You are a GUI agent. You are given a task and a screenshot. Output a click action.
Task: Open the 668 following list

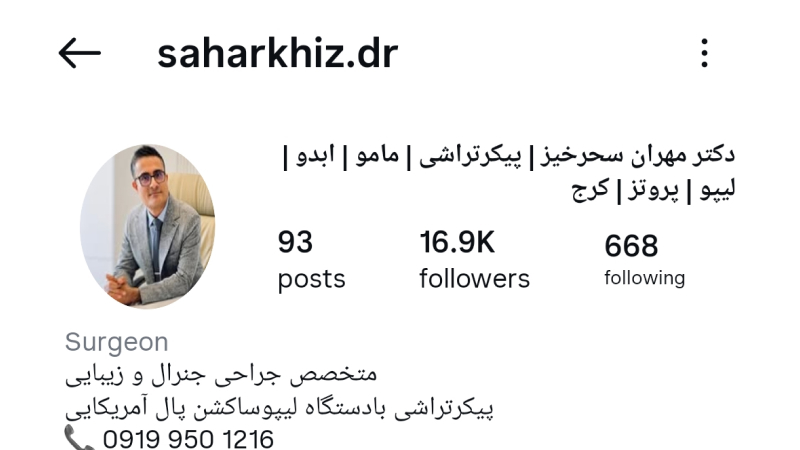click(x=644, y=259)
